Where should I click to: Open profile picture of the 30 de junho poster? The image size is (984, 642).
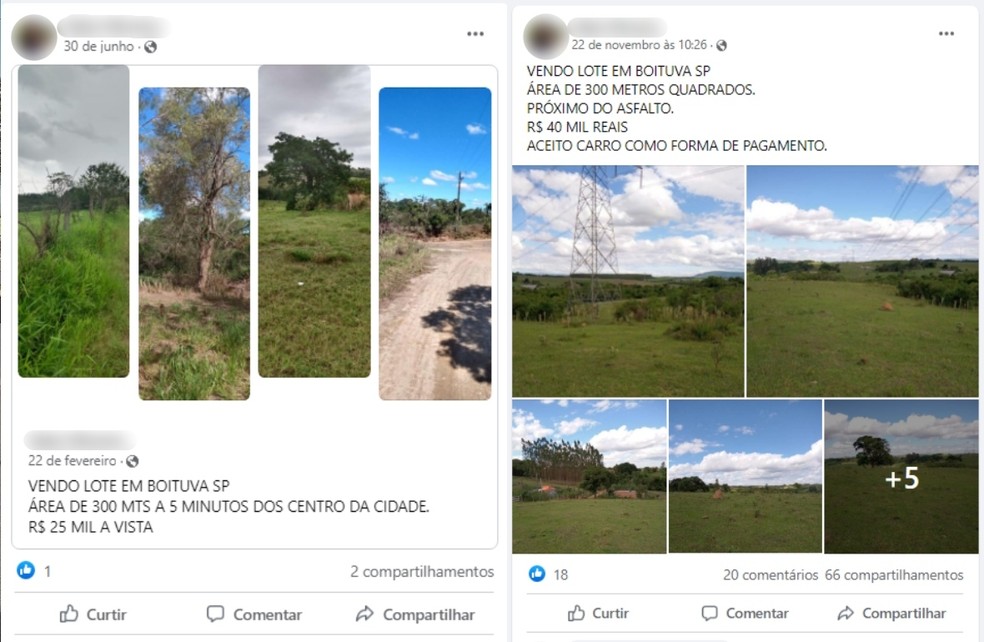[34, 37]
